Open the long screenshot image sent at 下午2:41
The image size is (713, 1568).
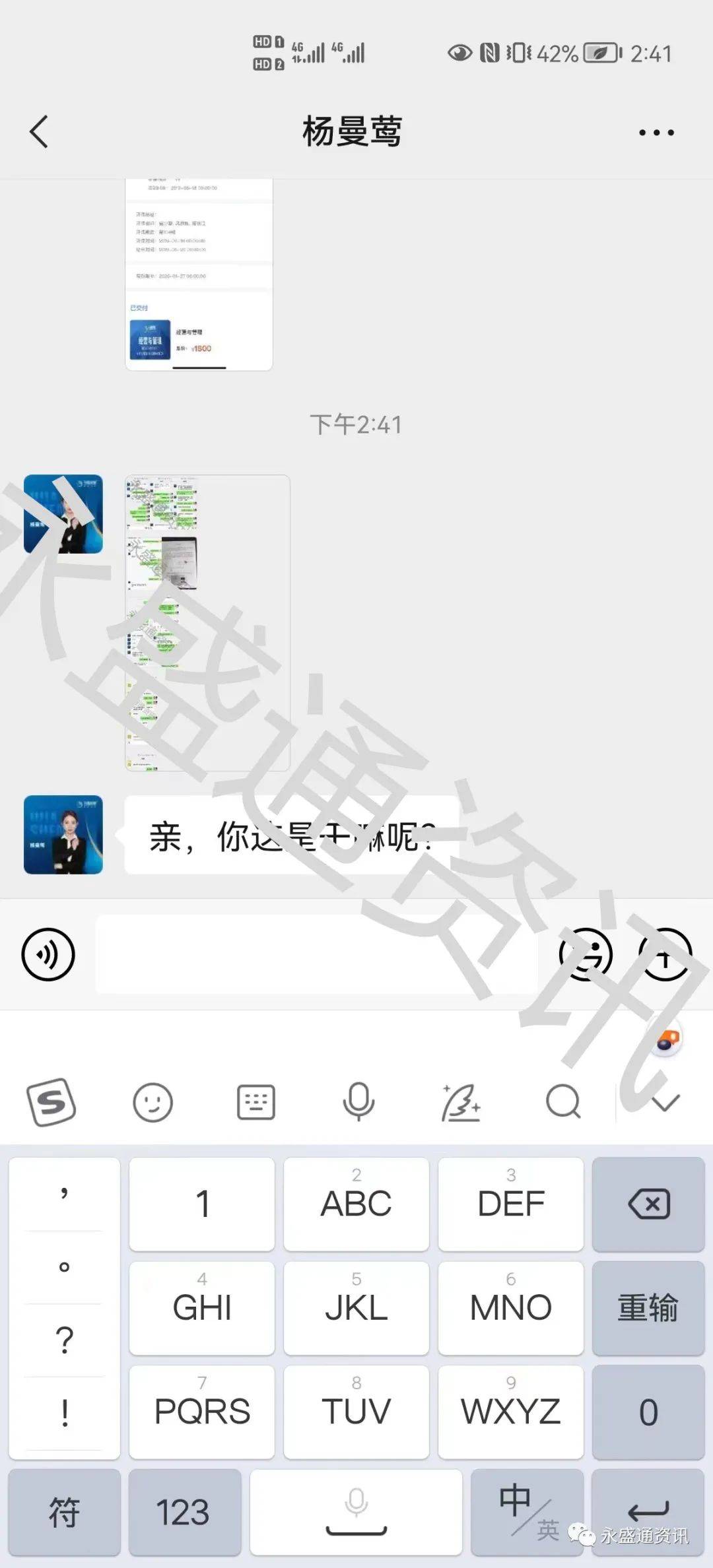[207, 622]
